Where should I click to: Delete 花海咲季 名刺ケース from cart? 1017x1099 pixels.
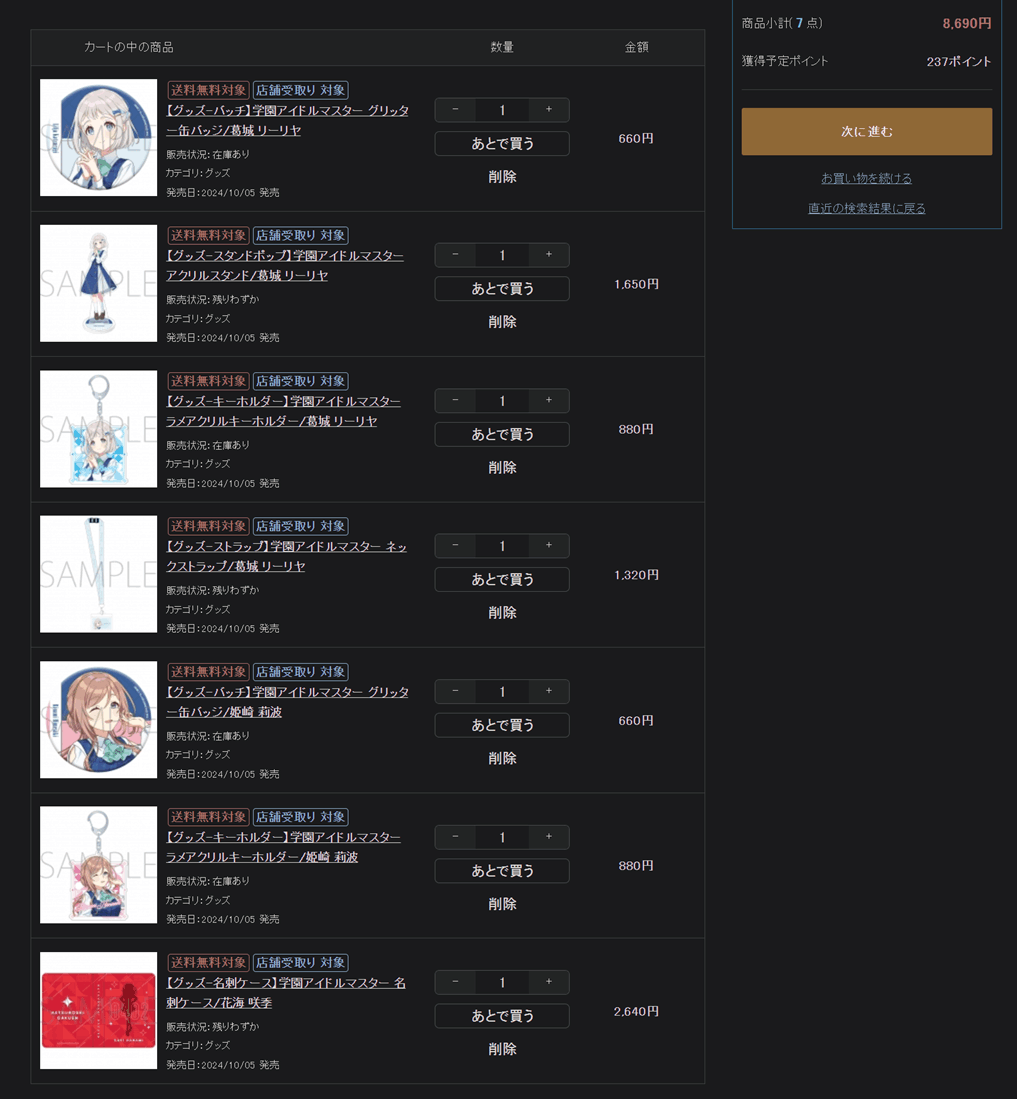coord(502,1049)
